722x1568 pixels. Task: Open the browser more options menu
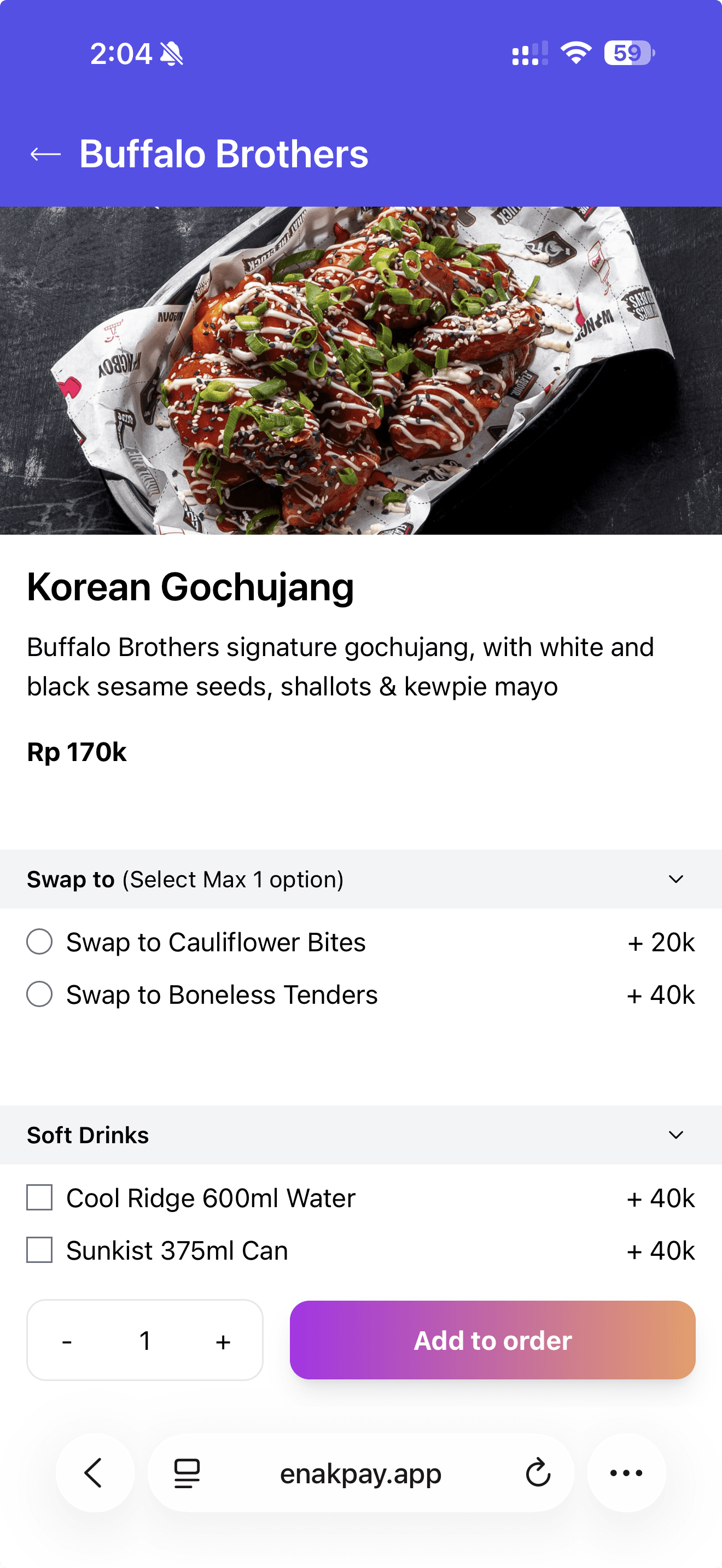click(x=626, y=1473)
